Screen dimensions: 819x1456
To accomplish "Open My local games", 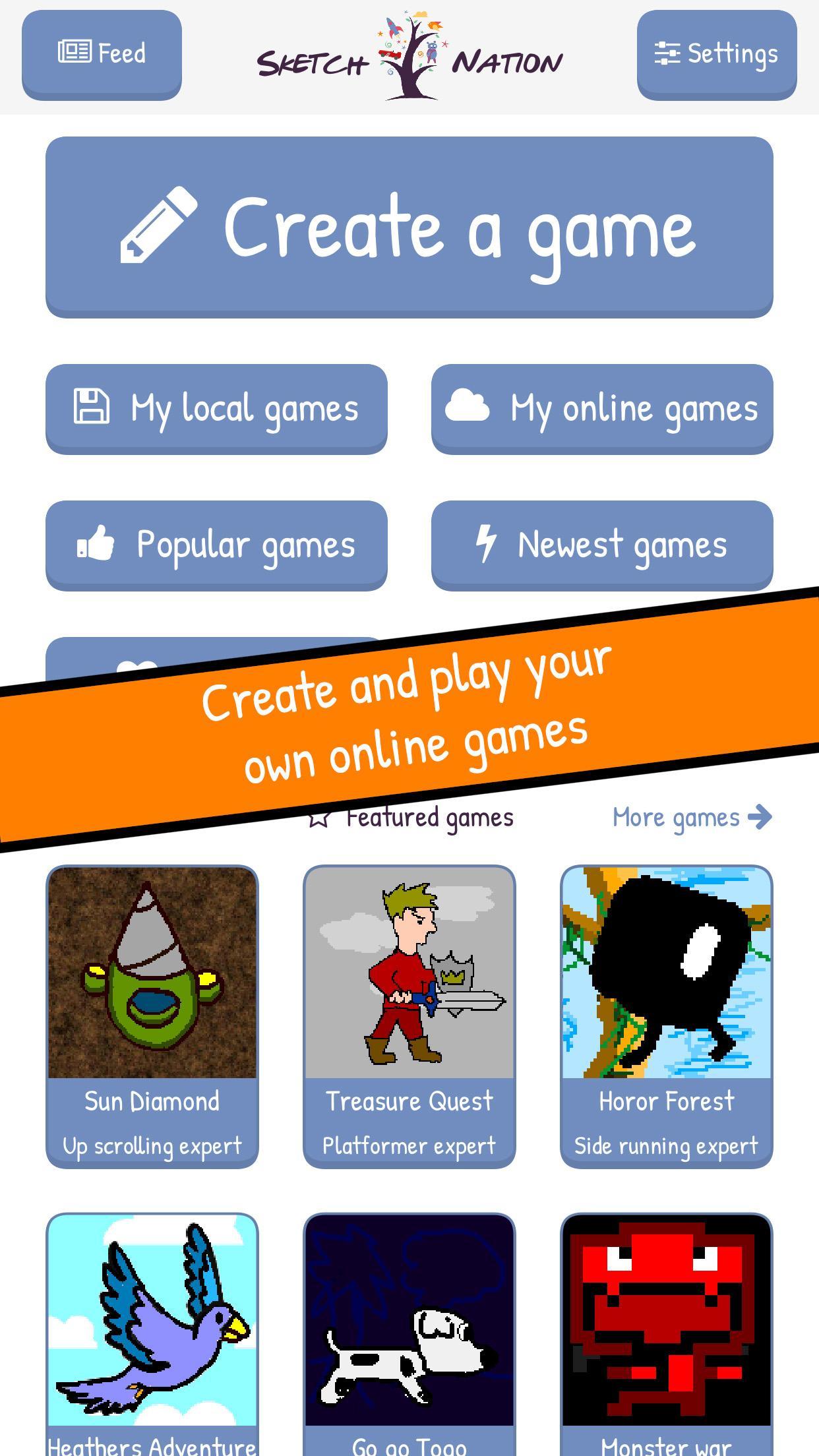I will point(216,408).
